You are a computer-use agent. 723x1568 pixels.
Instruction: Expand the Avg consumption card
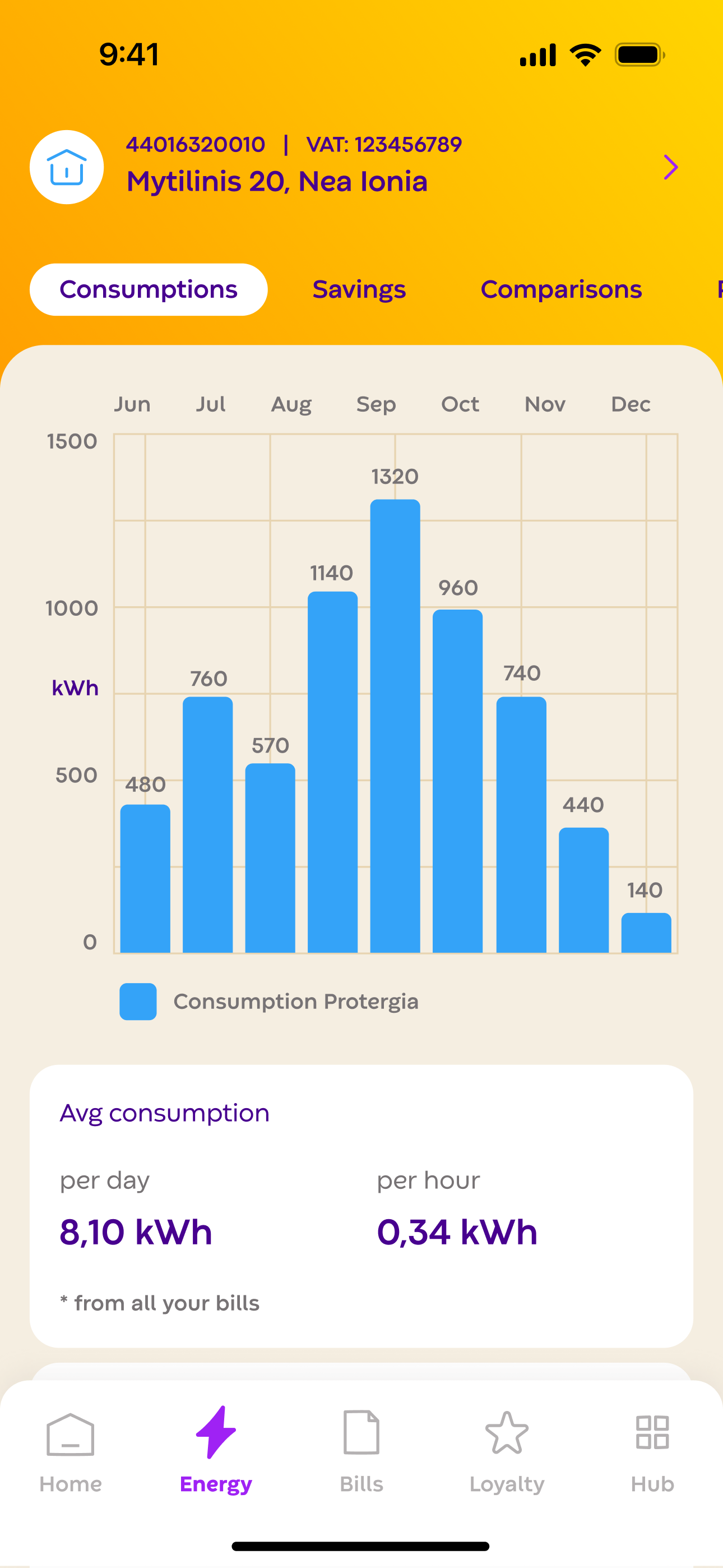[361, 1199]
